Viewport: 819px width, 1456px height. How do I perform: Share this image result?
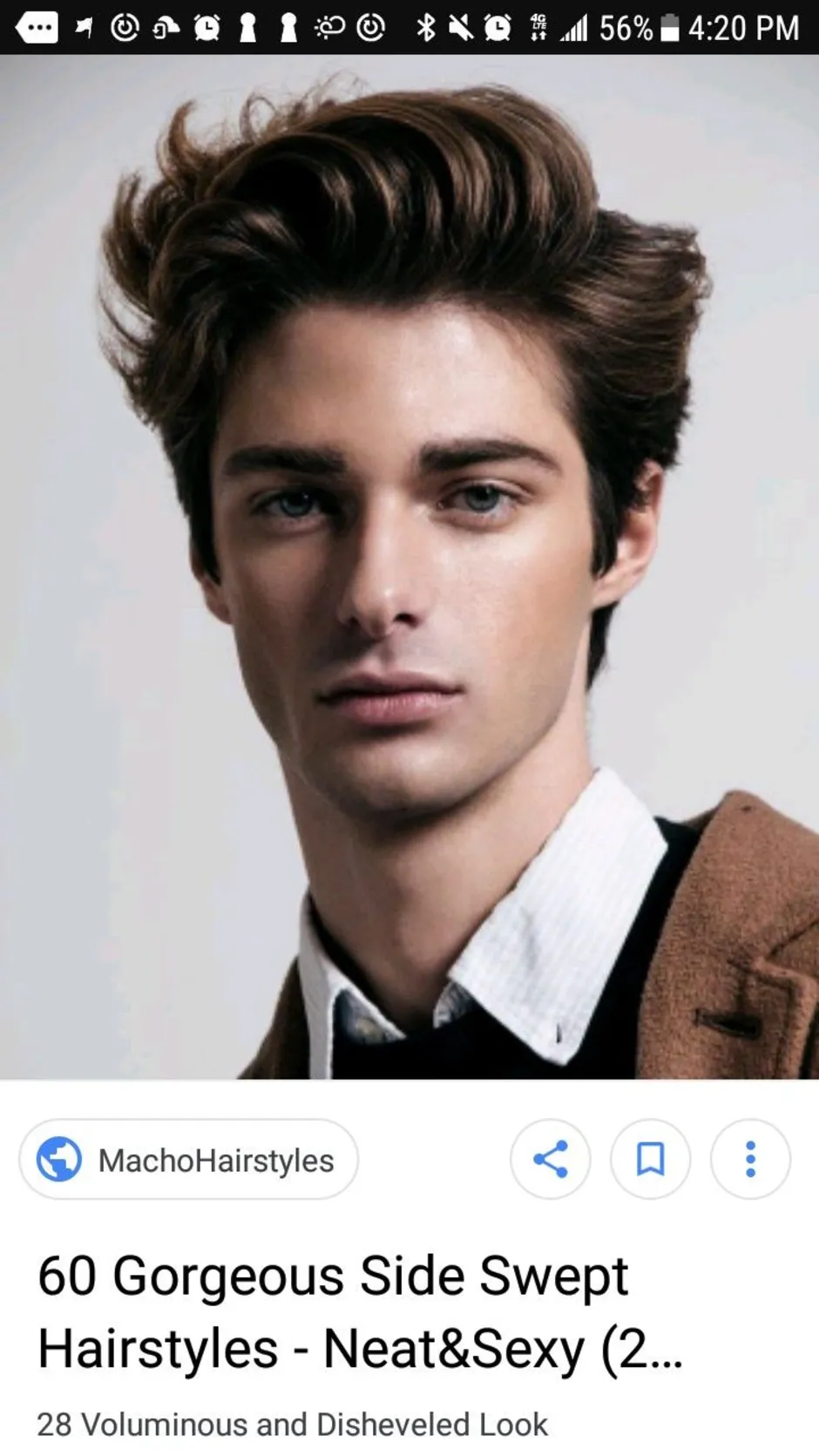click(x=550, y=1159)
